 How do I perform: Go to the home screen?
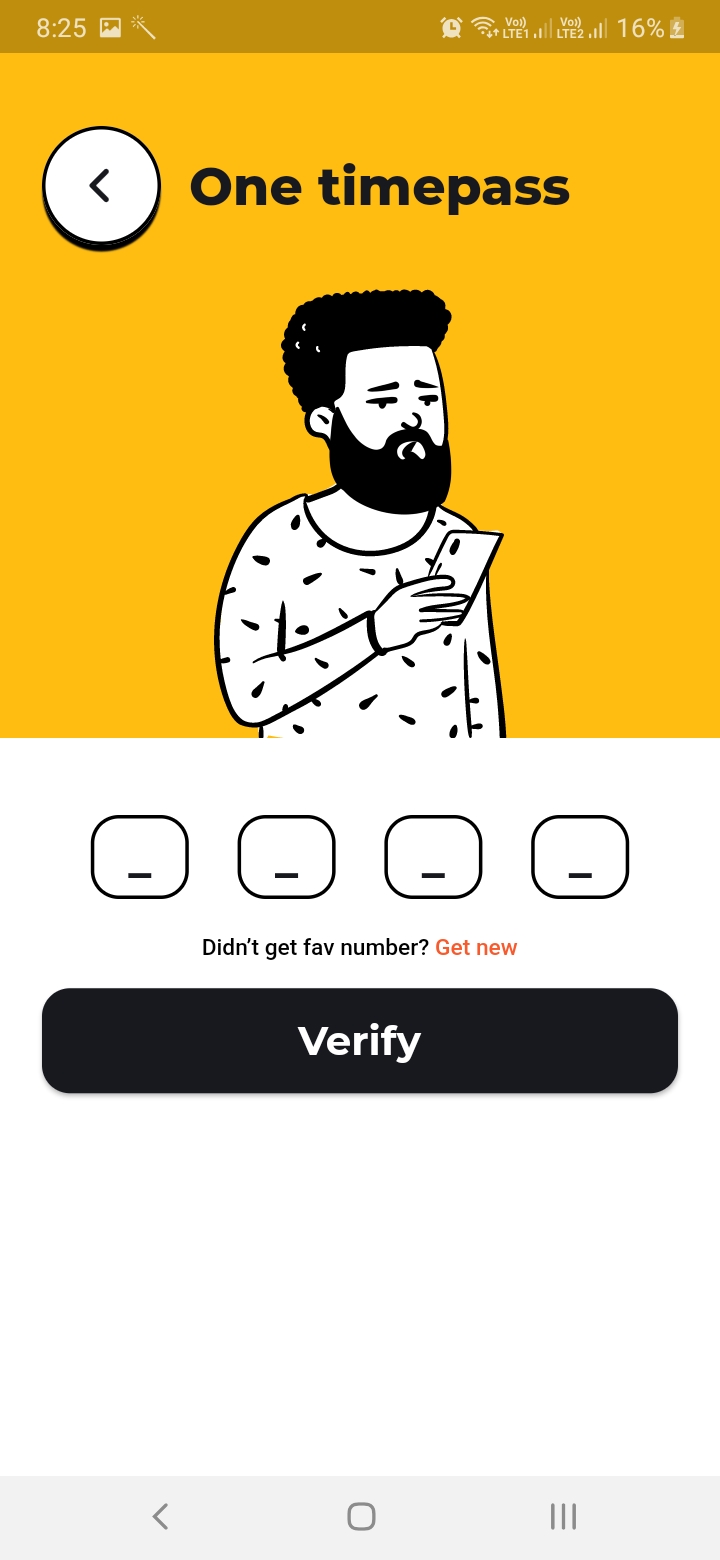[361, 1516]
